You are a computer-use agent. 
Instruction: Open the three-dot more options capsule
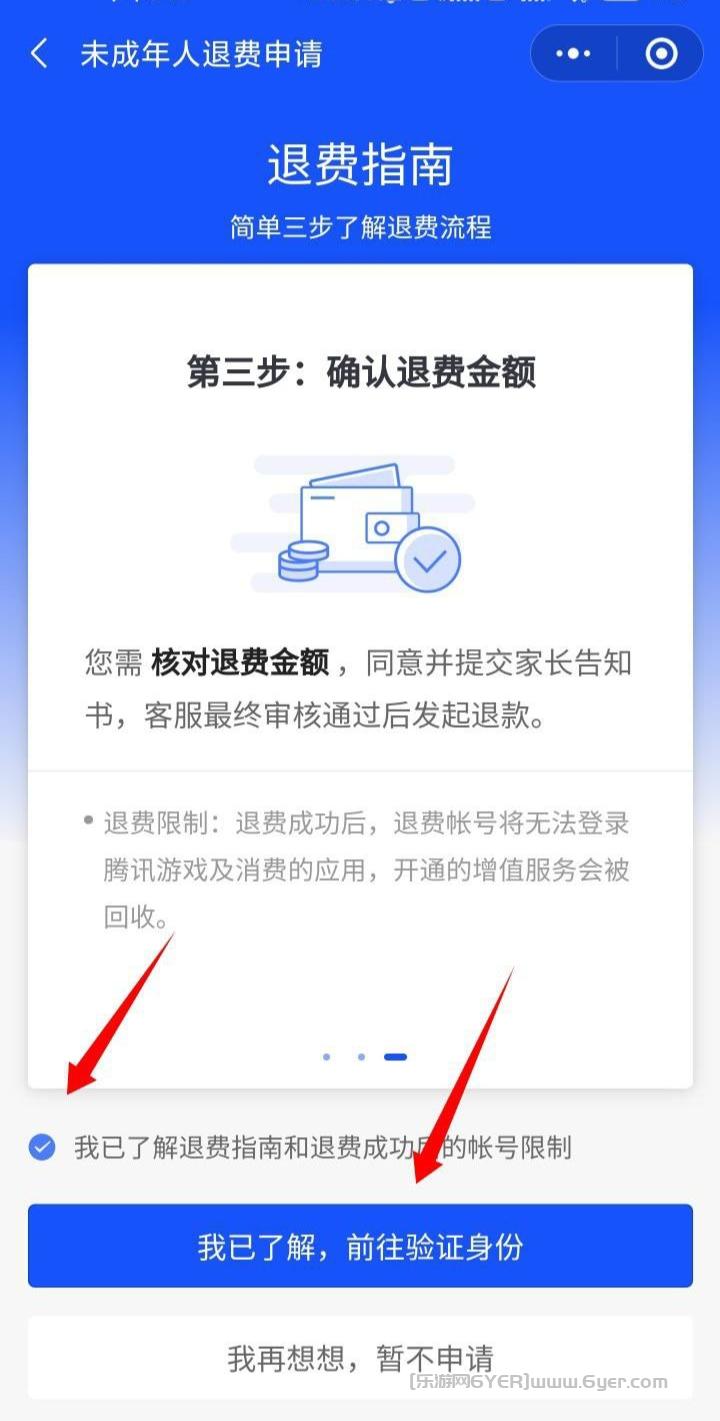pos(572,54)
